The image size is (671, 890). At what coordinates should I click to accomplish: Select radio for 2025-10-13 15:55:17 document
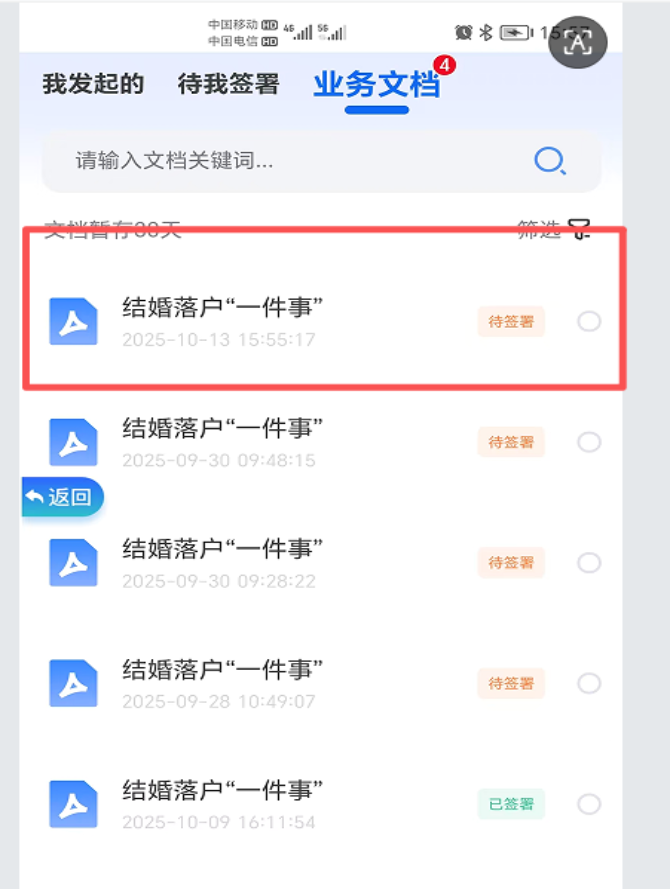(589, 321)
